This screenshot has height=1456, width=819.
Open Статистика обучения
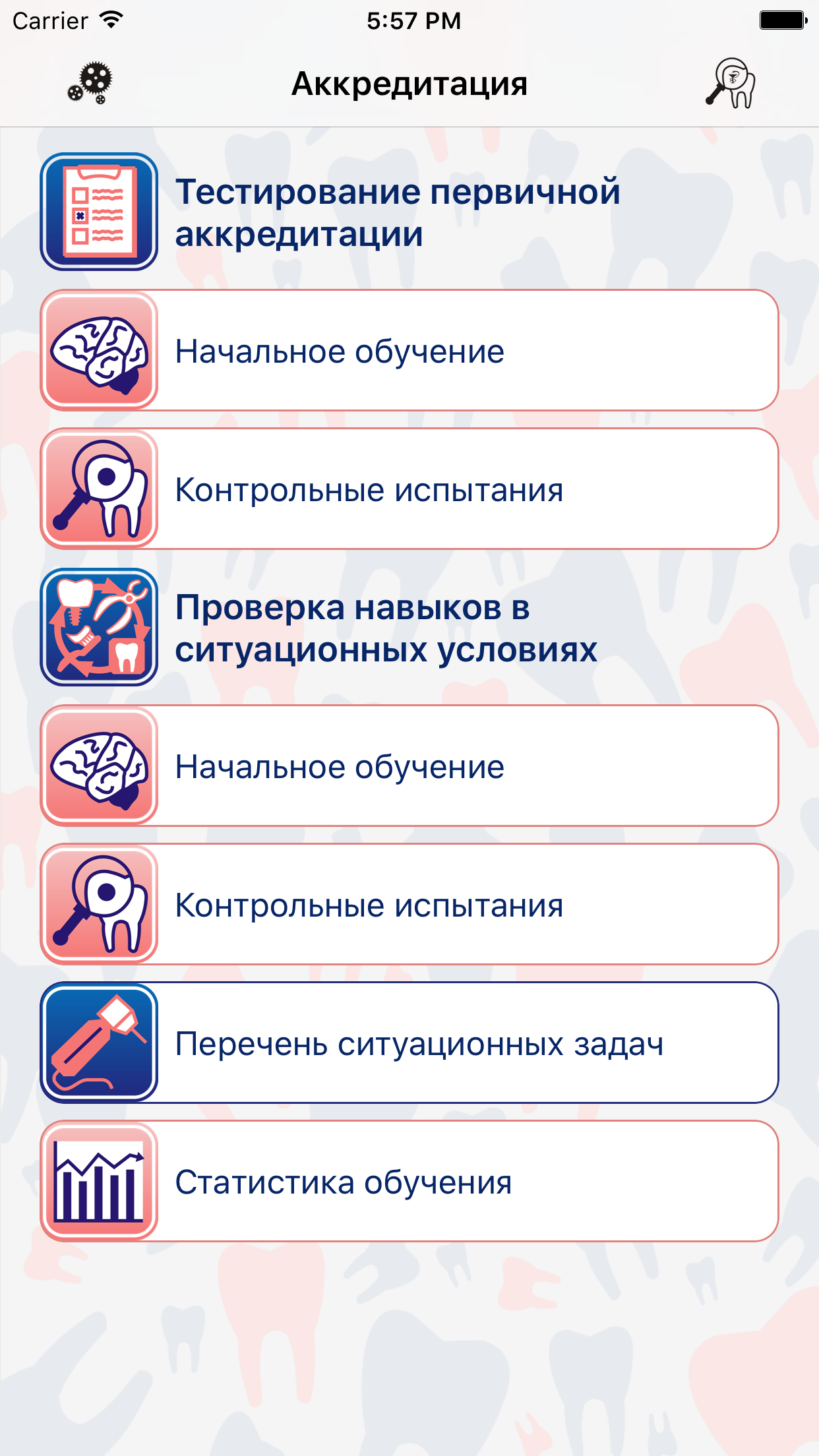point(409,1180)
